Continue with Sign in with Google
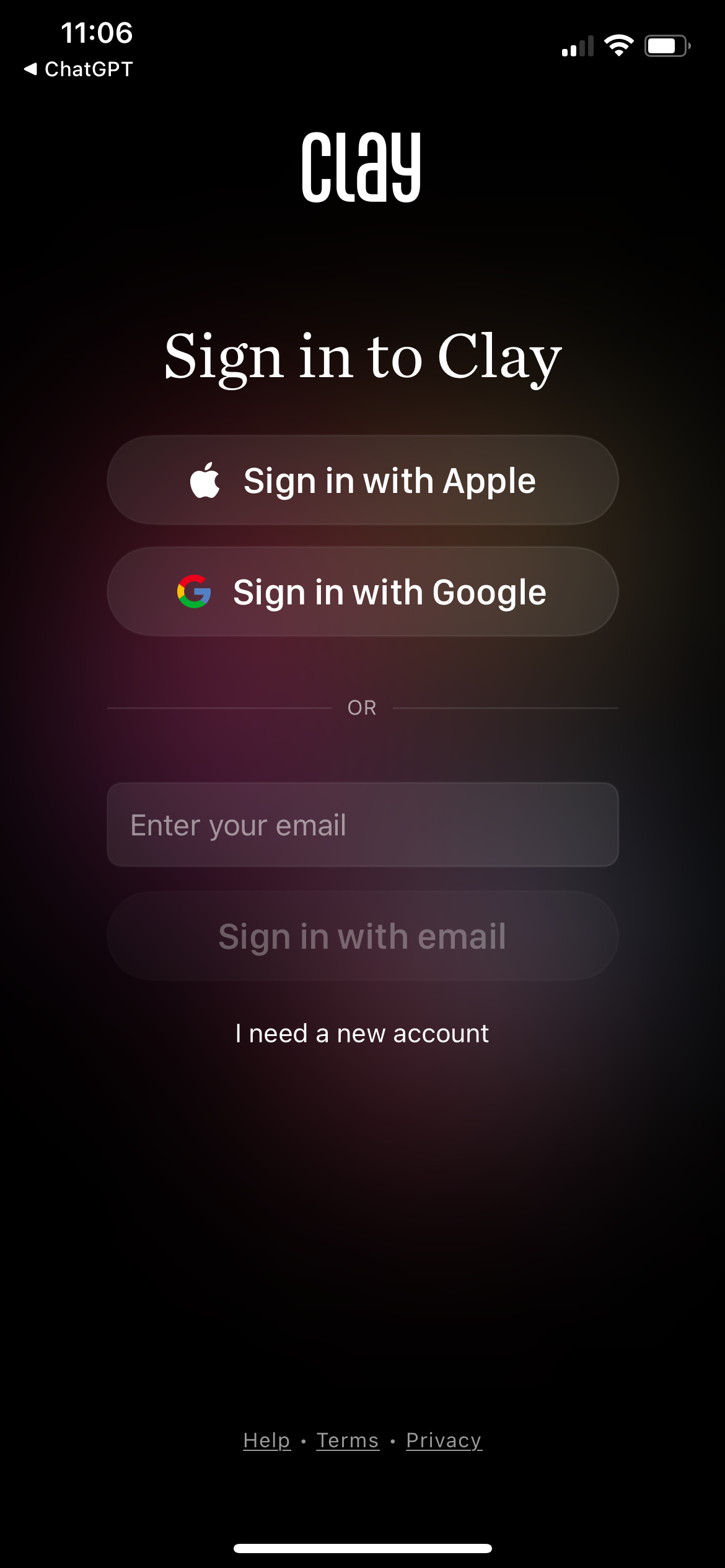 pos(362,592)
